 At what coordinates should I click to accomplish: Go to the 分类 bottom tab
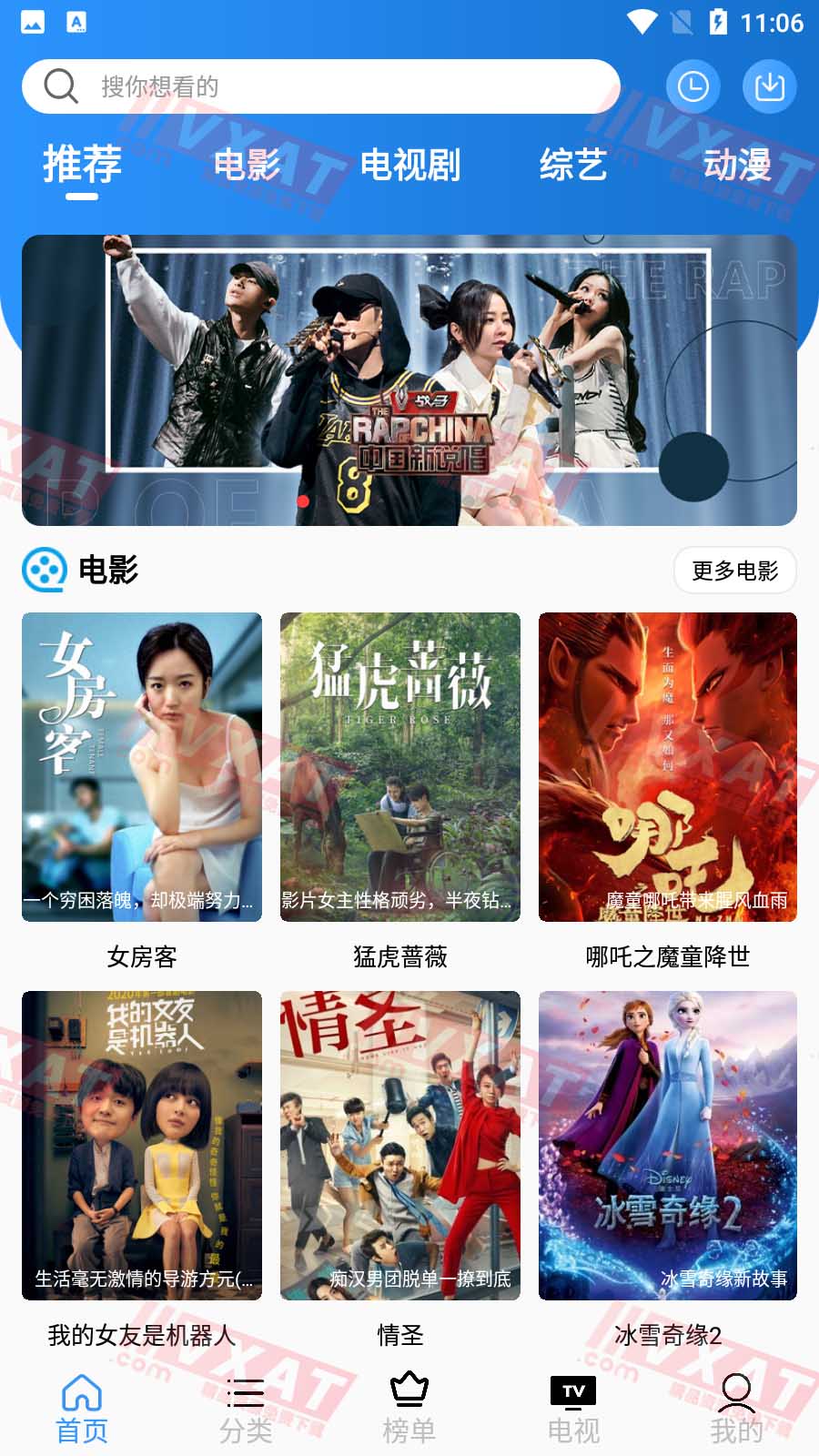click(x=246, y=1409)
